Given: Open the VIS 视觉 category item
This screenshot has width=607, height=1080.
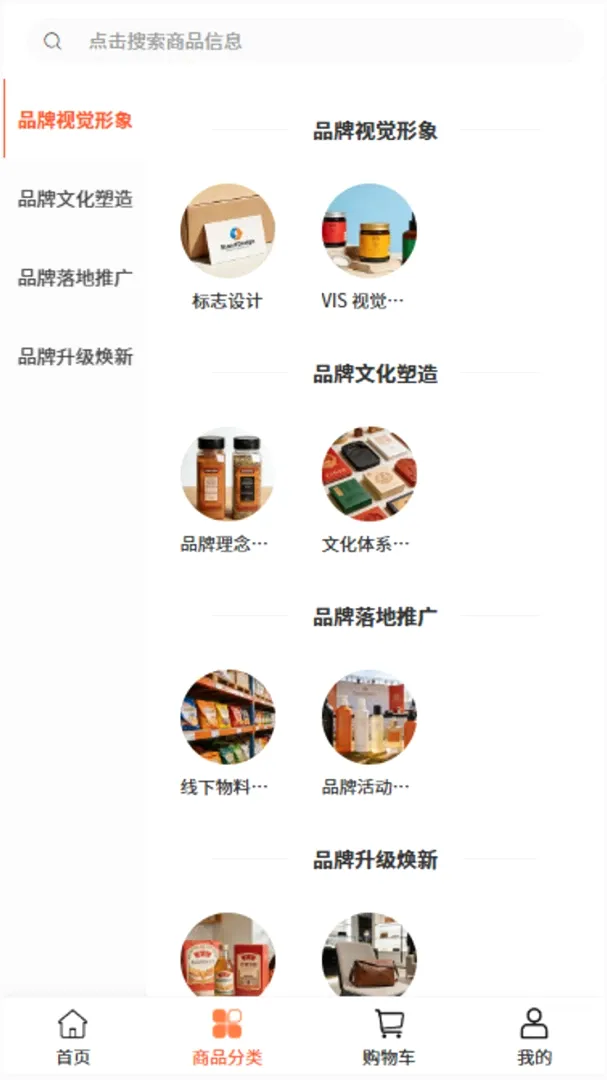Looking at the screenshot, I should (369, 247).
